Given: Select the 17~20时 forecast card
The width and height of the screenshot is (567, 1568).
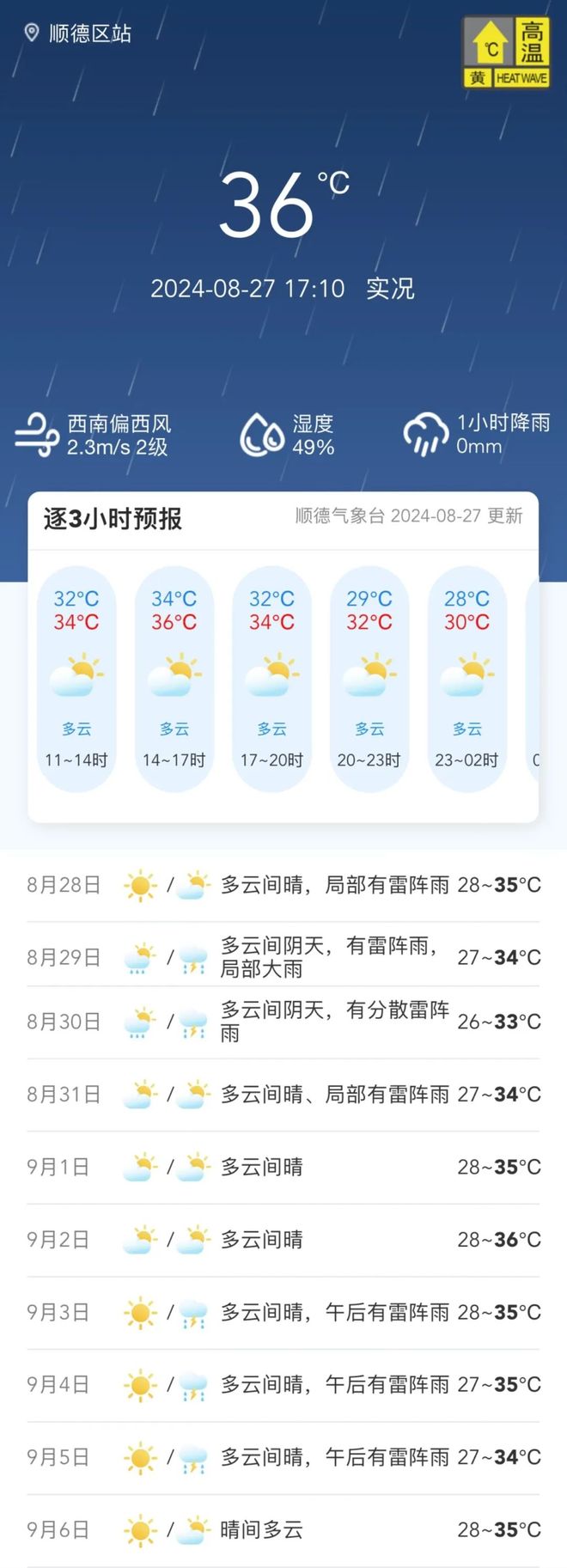Looking at the screenshot, I should pos(271,679).
